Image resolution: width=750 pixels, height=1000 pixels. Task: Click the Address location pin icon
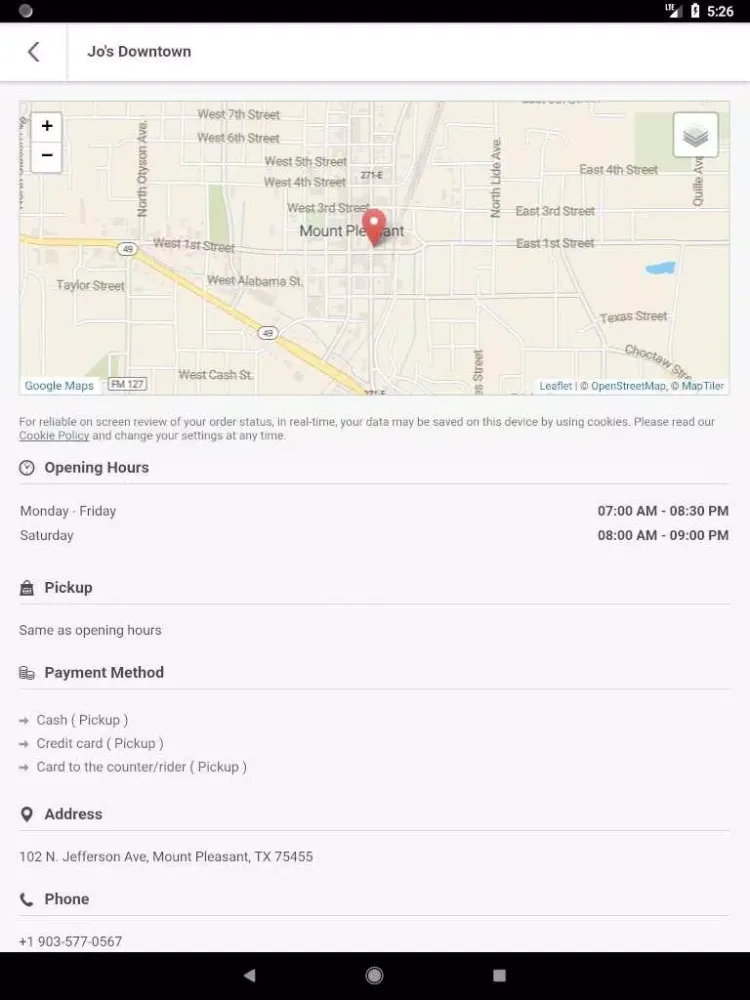pos(27,813)
